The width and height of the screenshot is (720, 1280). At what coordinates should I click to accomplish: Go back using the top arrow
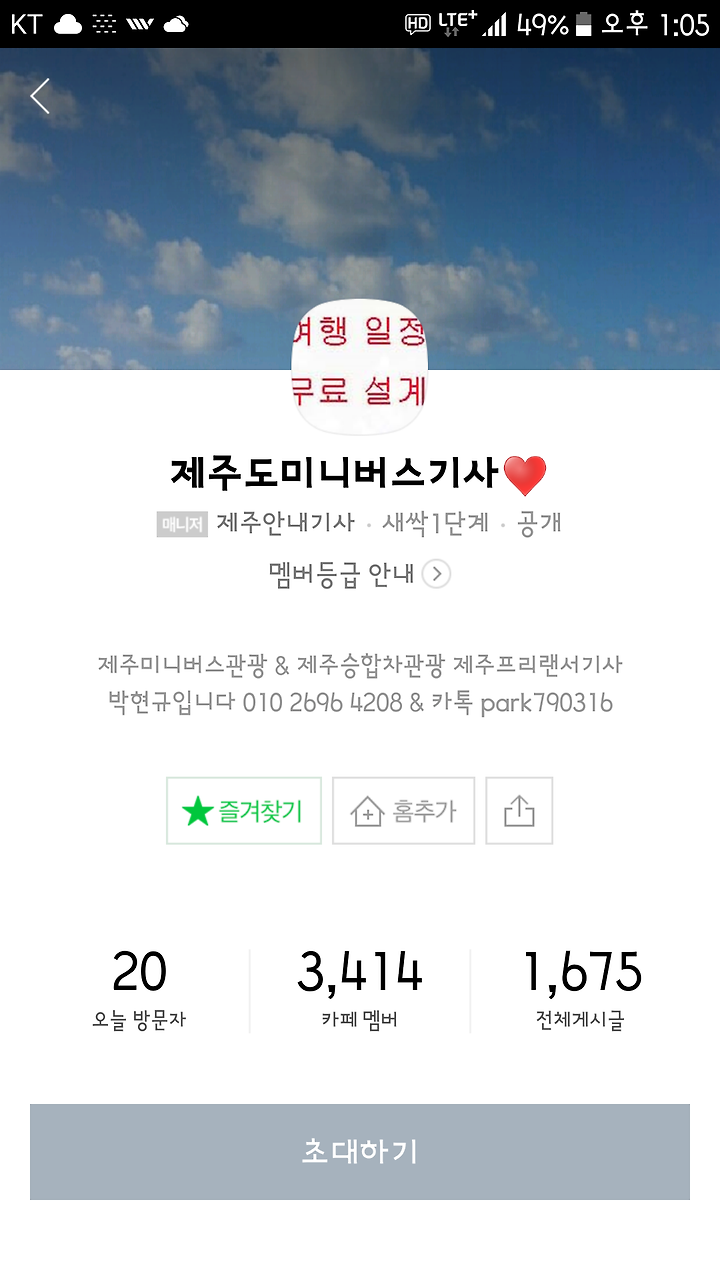coord(40,97)
